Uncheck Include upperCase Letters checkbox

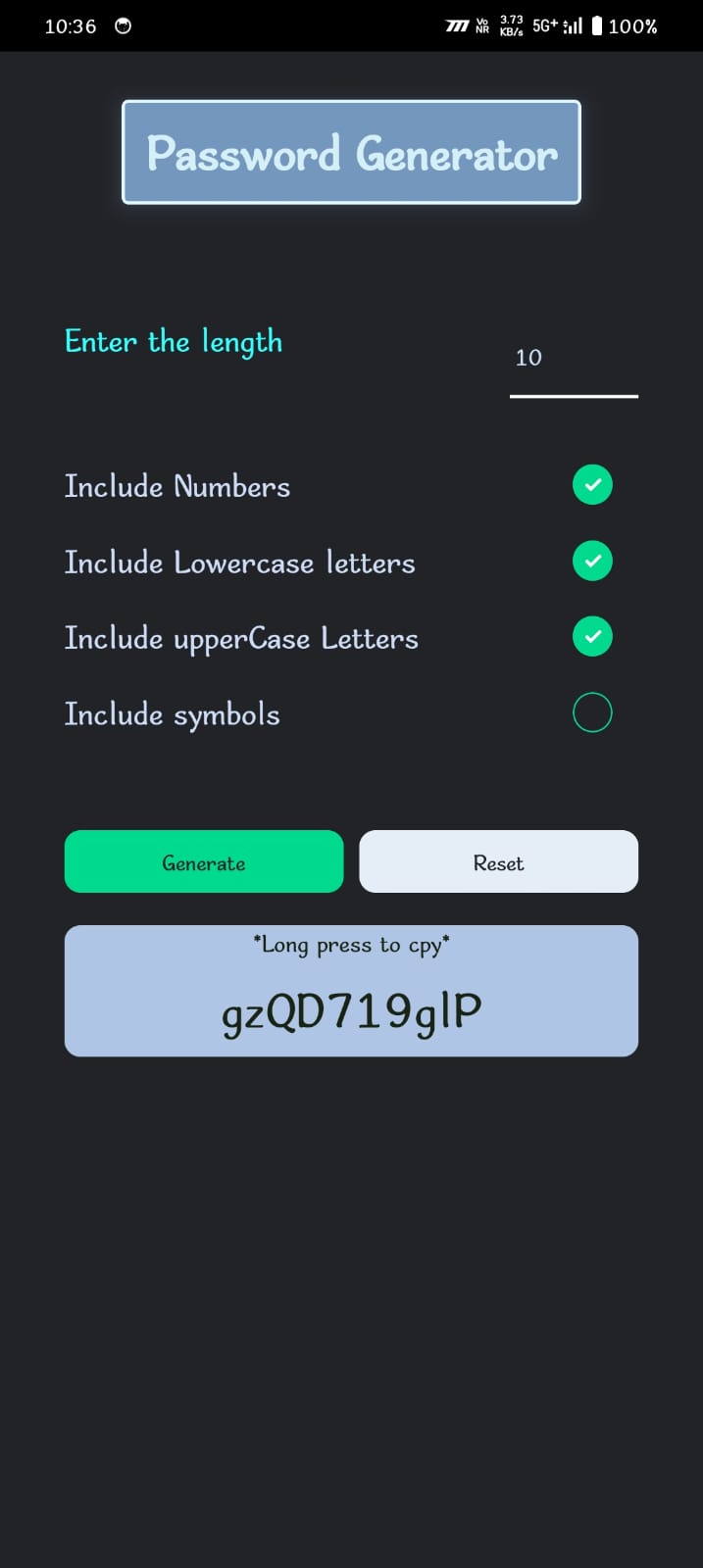pos(592,637)
